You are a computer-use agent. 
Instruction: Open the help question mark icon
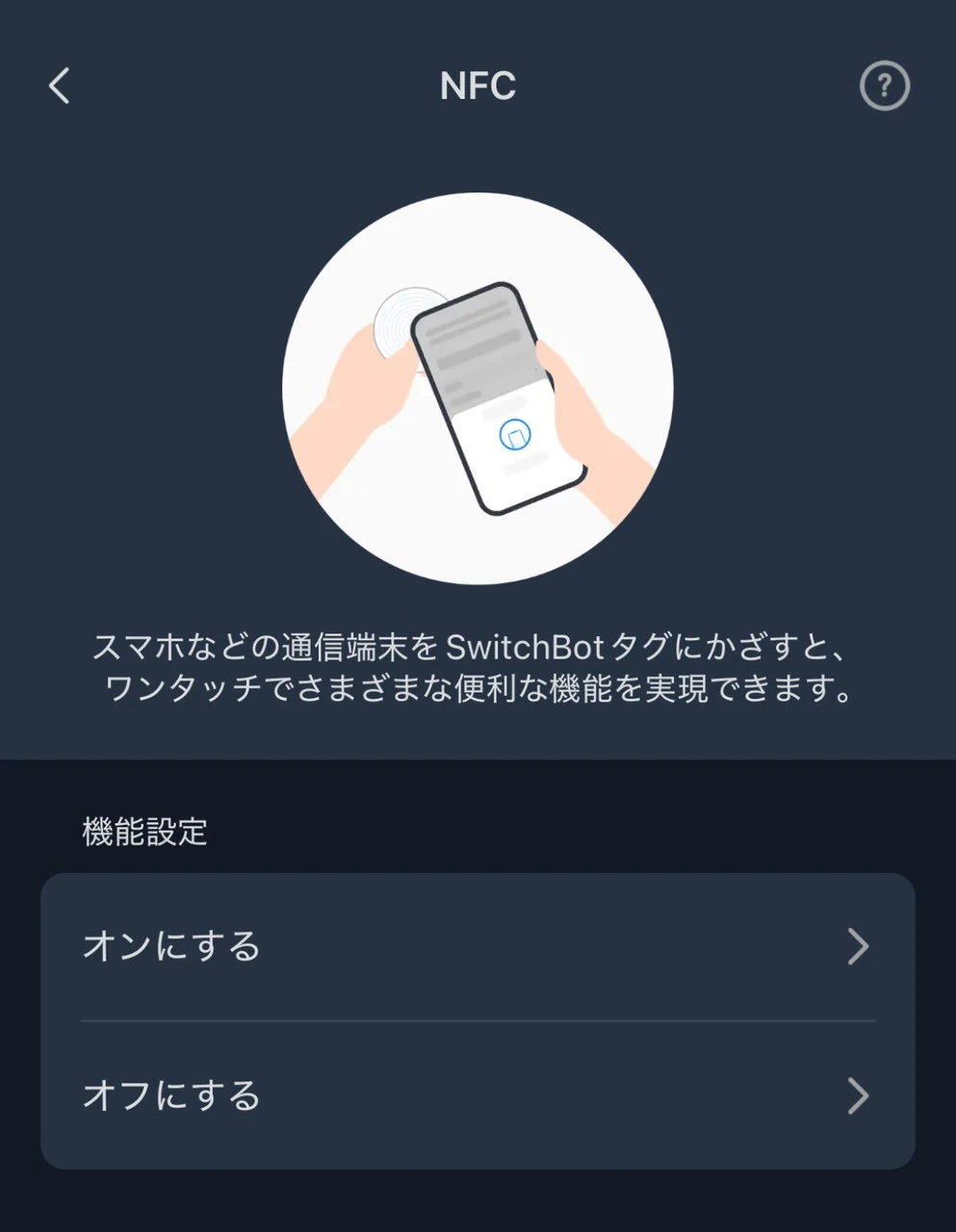tap(884, 86)
